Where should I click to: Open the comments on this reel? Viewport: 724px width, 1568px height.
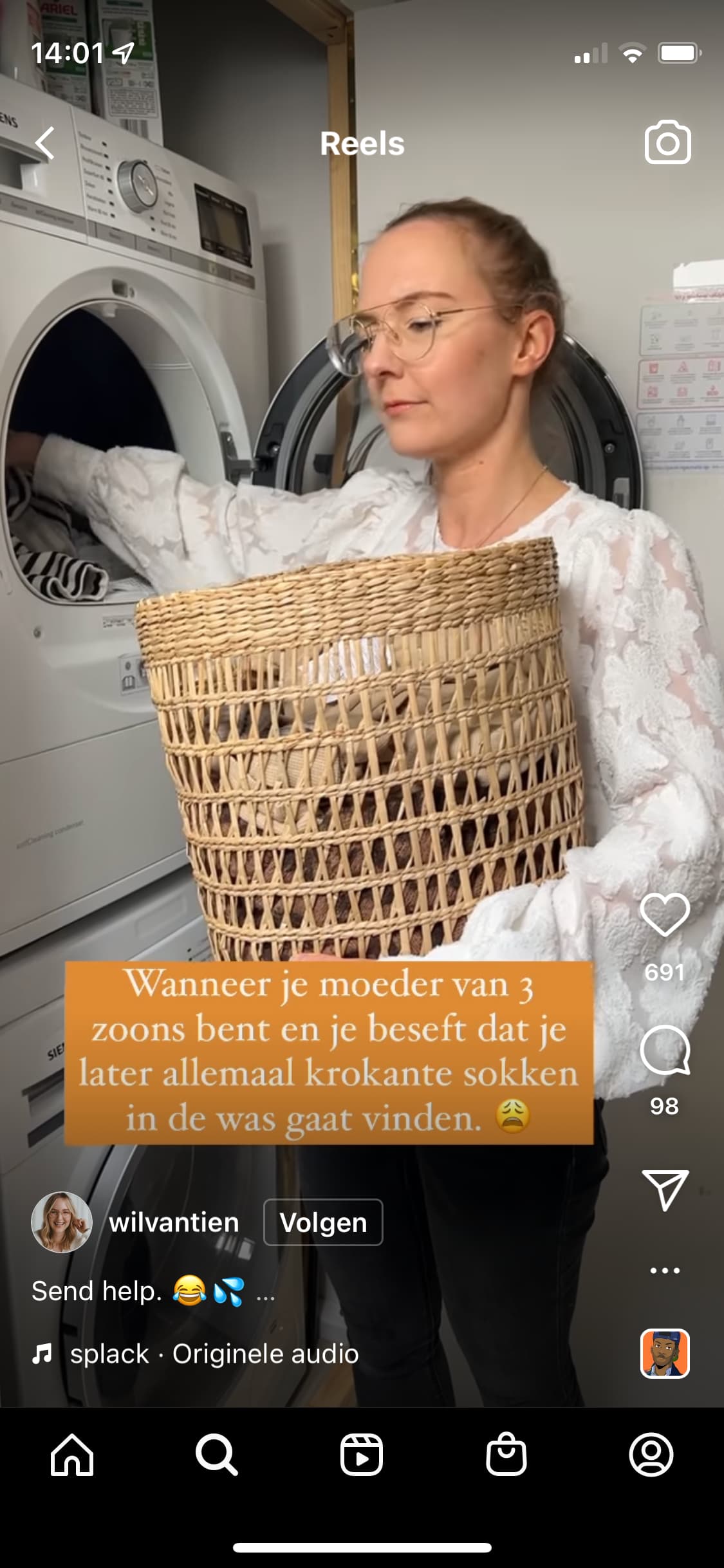click(x=665, y=1050)
